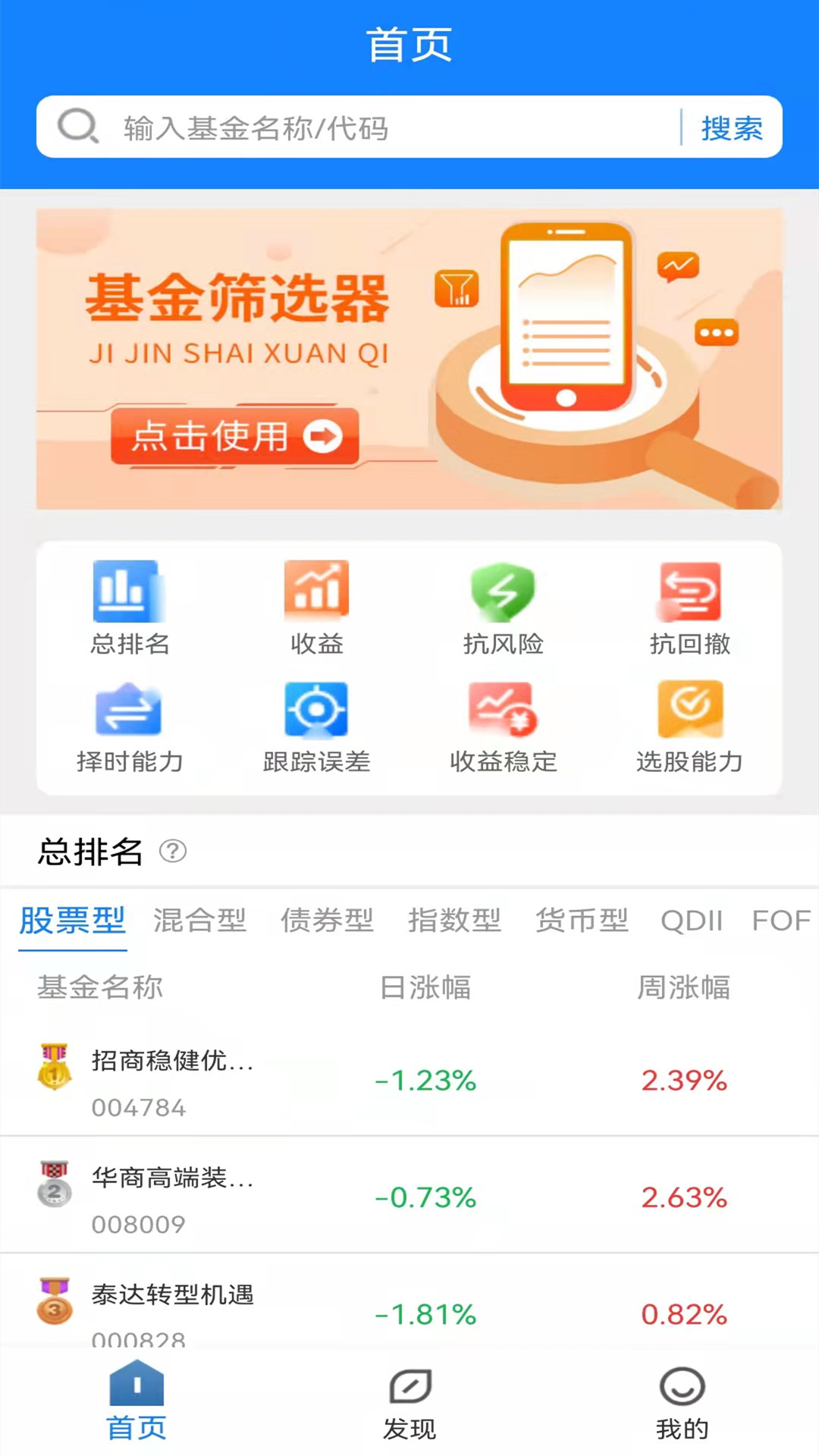The height and width of the screenshot is (1456, 819).
Task: Tap the help icon beside 总排名 heading
Action: point(173,851)
